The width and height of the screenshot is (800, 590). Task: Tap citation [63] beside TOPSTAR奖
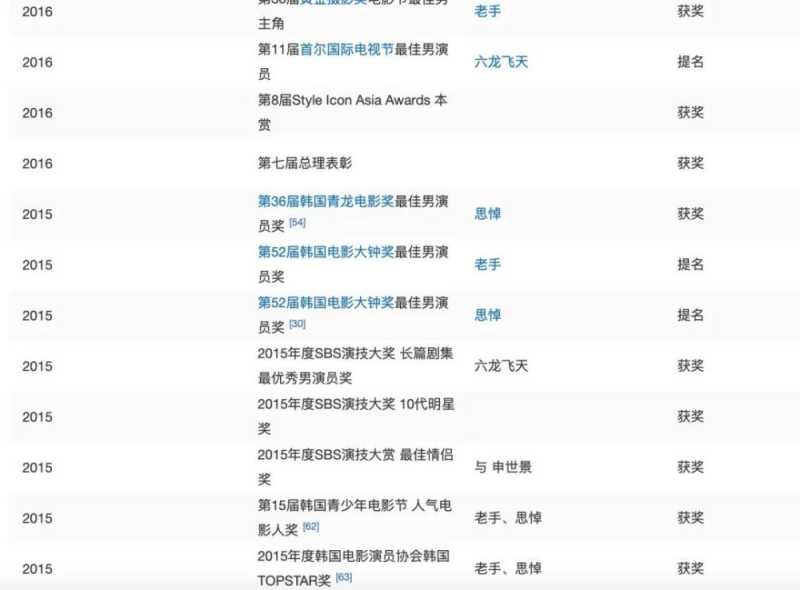pyautogui.click(x=344, y=577)
